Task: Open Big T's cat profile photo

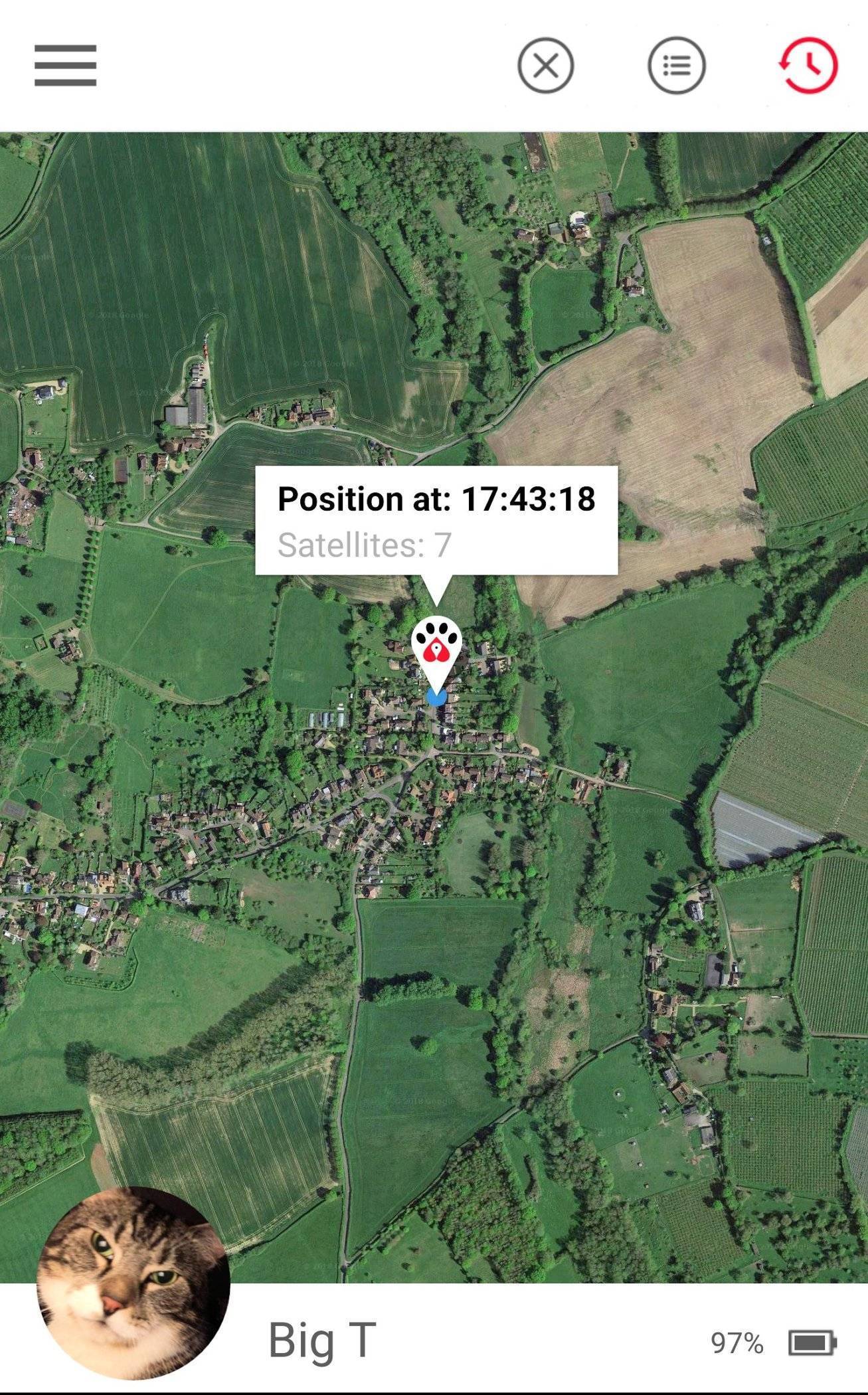Action: [133, 1282]
